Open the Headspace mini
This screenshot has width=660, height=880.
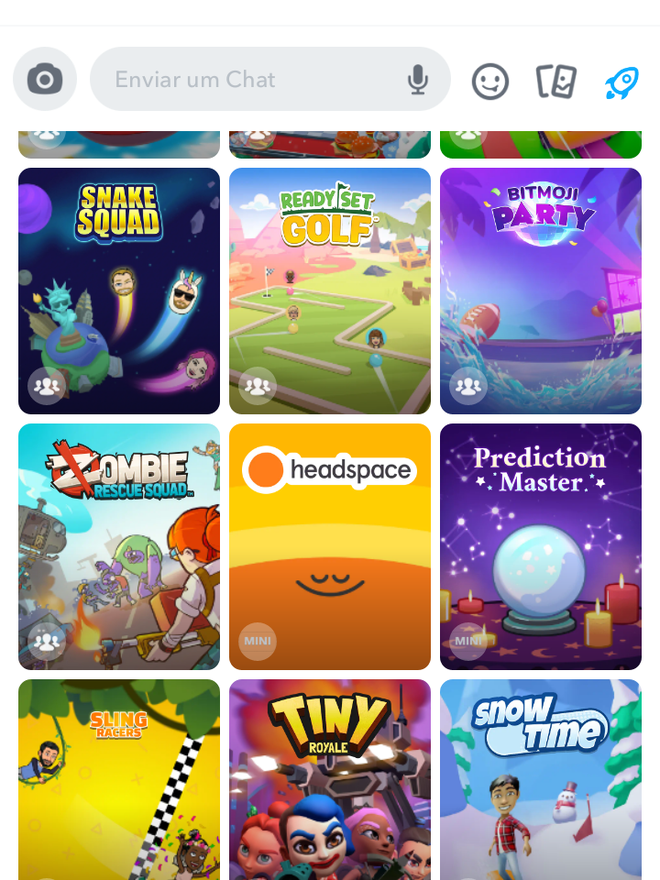pyautogui.click(x=330, y=546)
